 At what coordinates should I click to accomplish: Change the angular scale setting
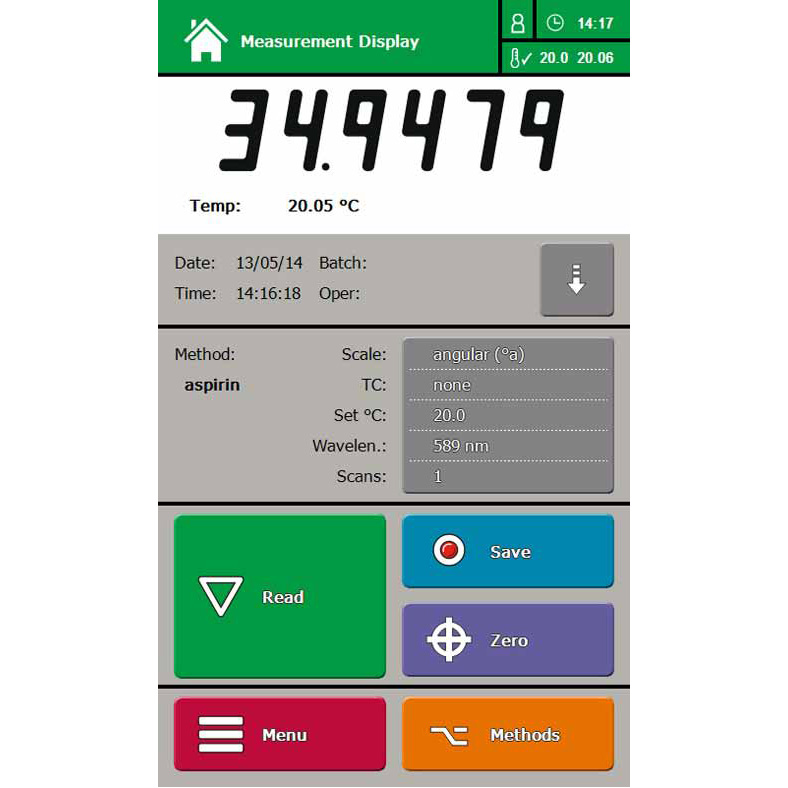(x=507, y=355)
